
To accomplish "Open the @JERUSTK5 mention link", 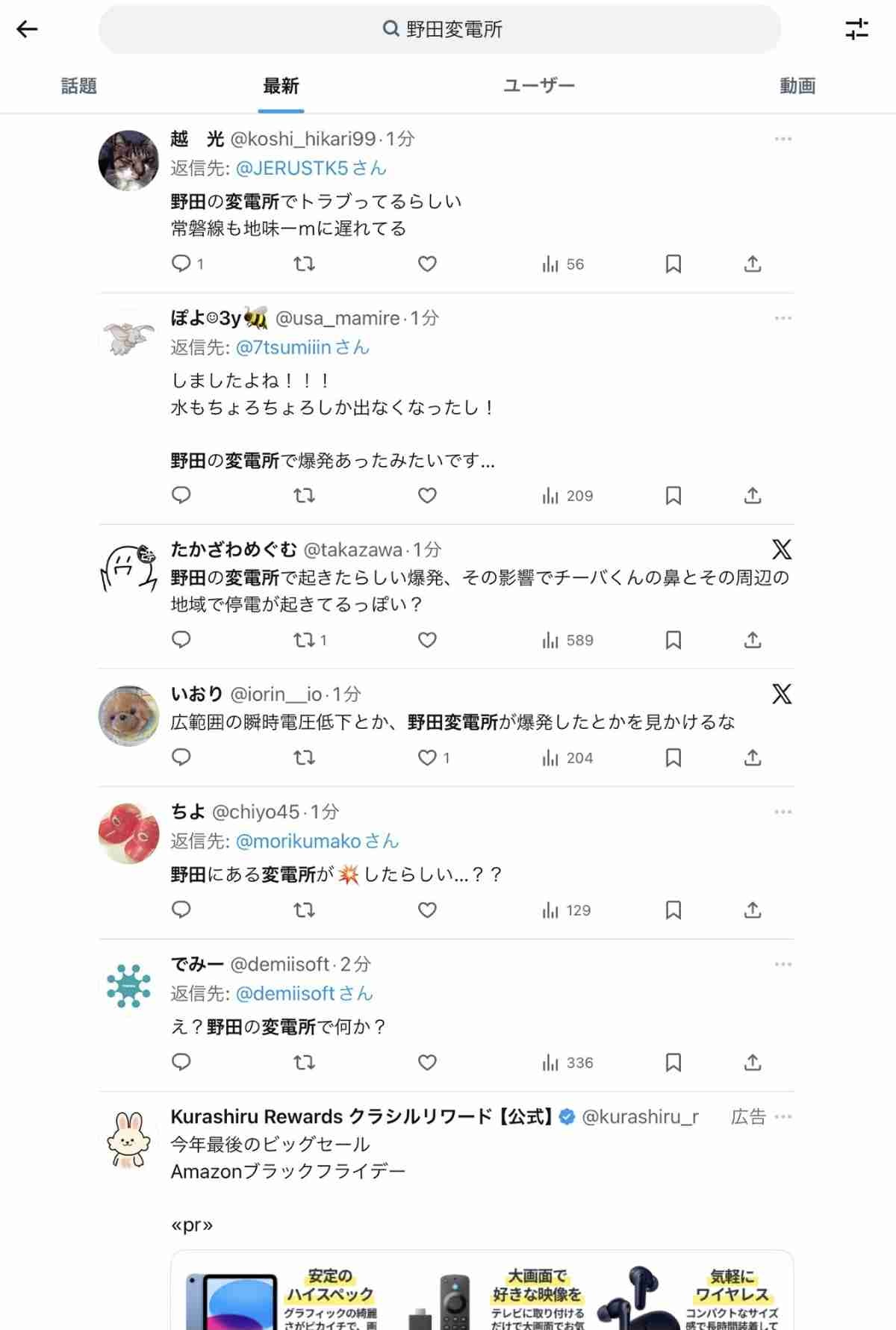I will [292, 169].
